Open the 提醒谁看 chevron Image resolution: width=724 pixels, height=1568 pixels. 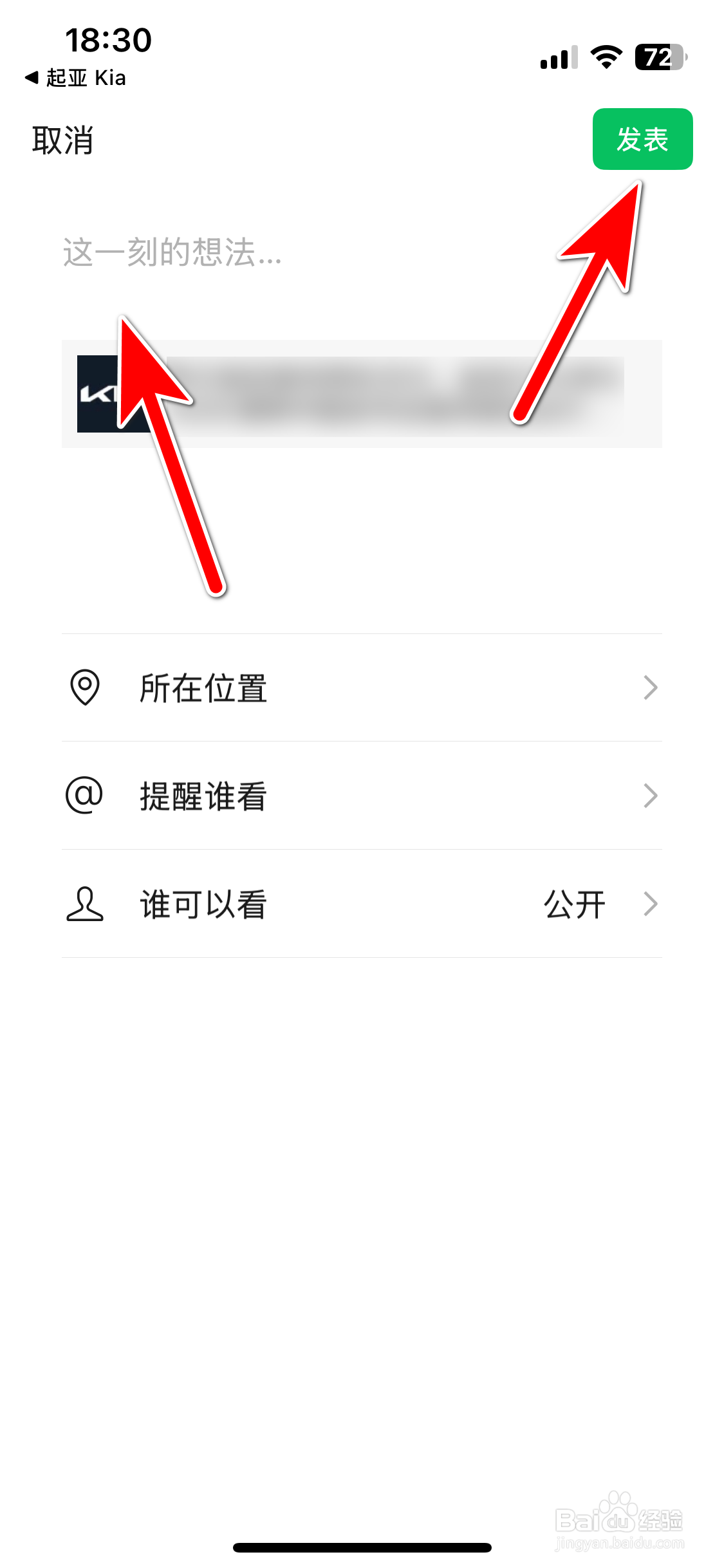(x=650, y=797)
